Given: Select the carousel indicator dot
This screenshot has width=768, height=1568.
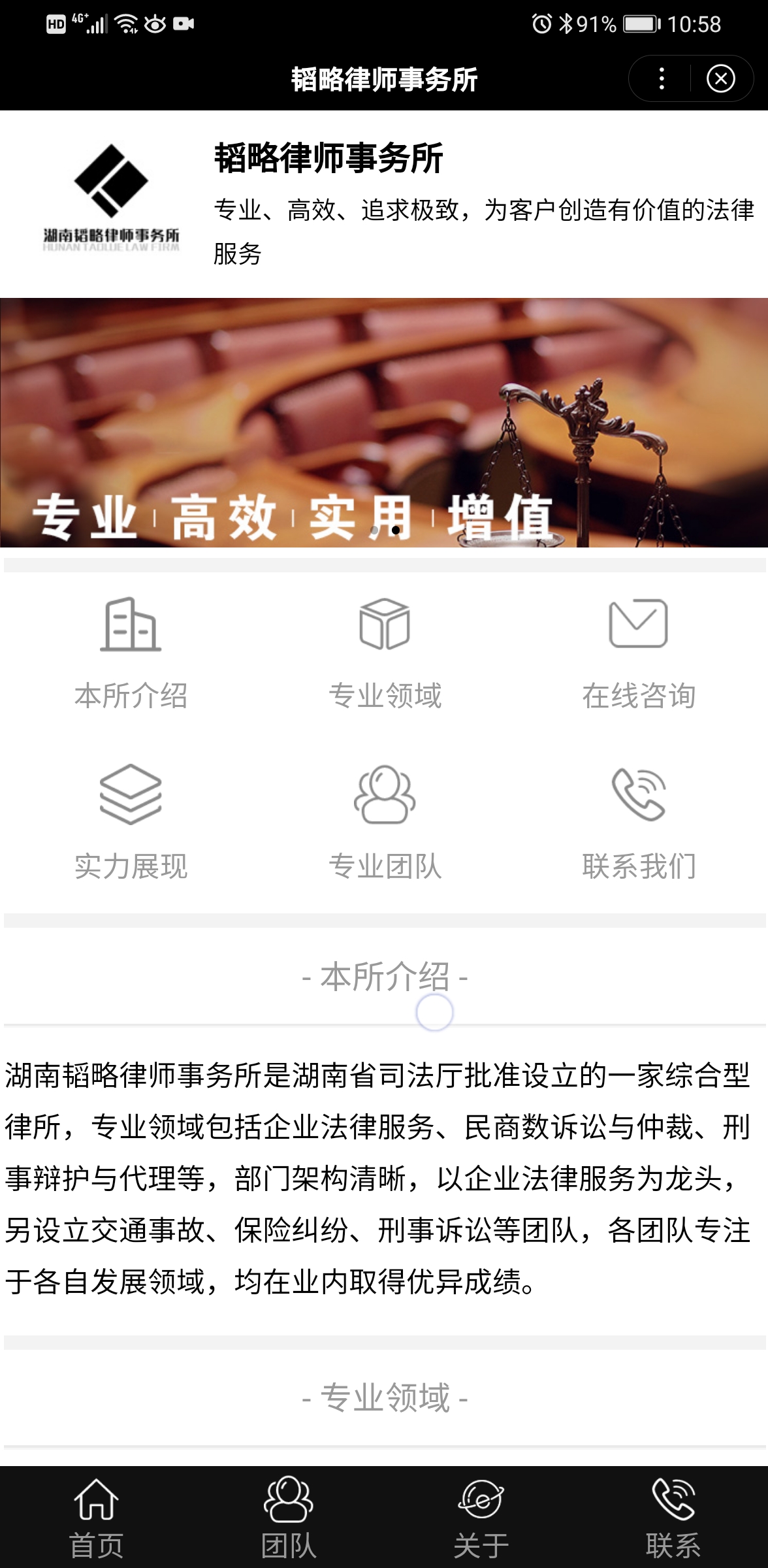Looking at the screenshot, I should point(394,531).
